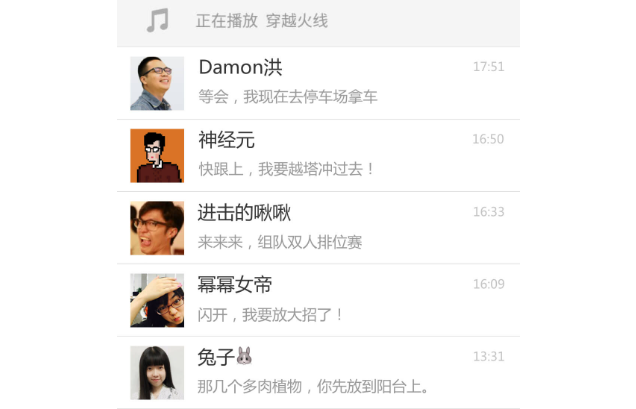Viewport: 636px width, 409px height.
Task: View messages from 幂幂女帝
Action: tap(318, 300)
